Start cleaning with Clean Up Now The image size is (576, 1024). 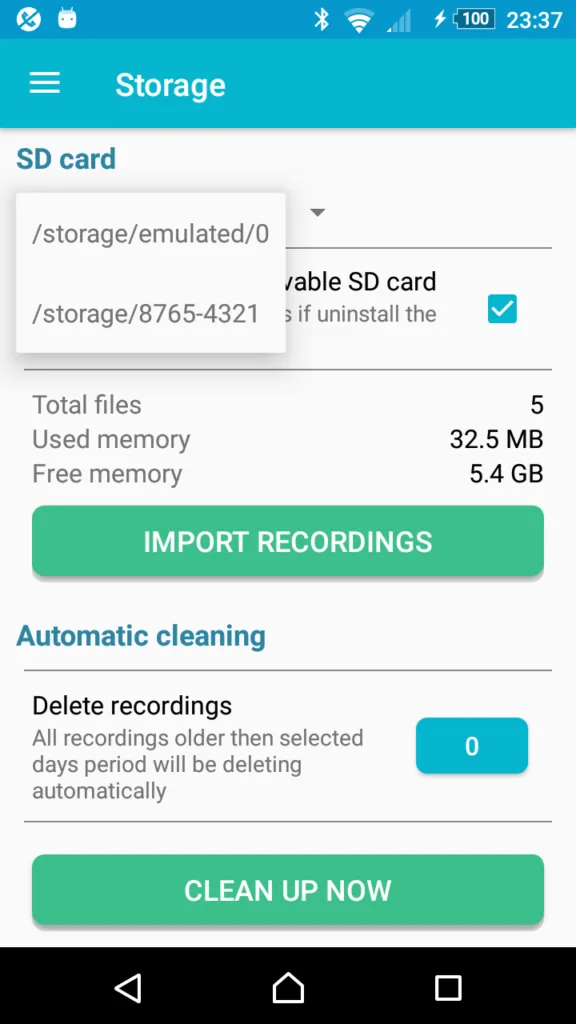pos(288,890)
